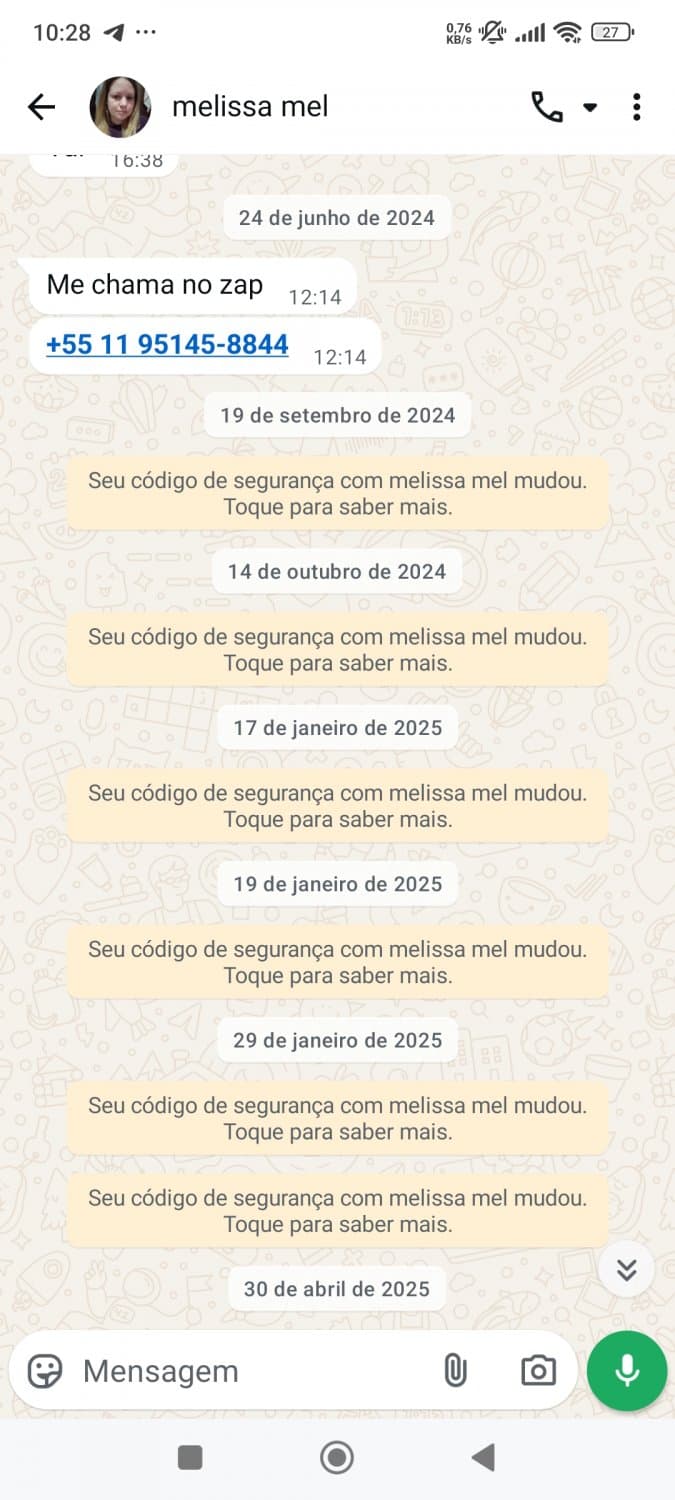Tap the phone number +55 11 95145-8844
This screenshot has width=675, height=1500.
[x=167, y=345]
